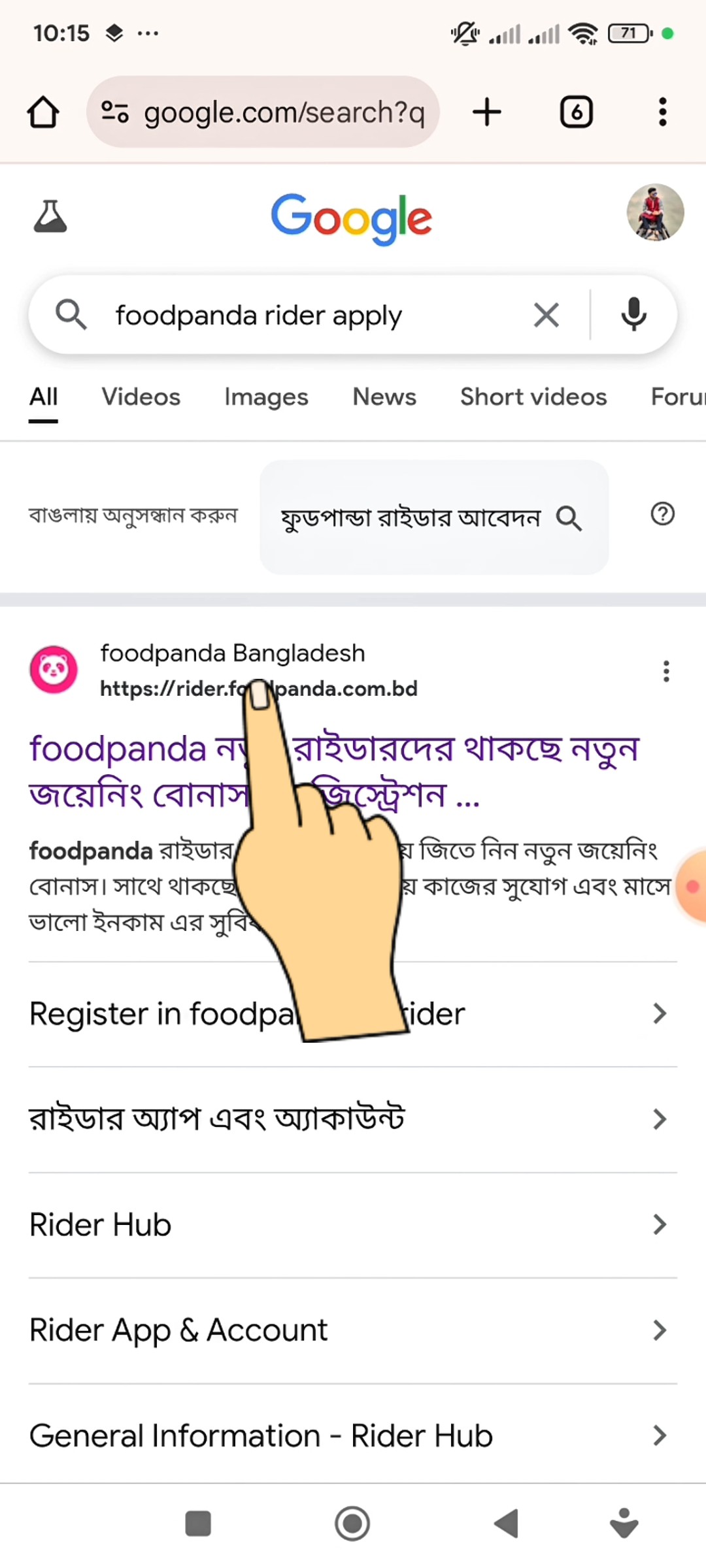Go to the browser home page

coord(43,112)
